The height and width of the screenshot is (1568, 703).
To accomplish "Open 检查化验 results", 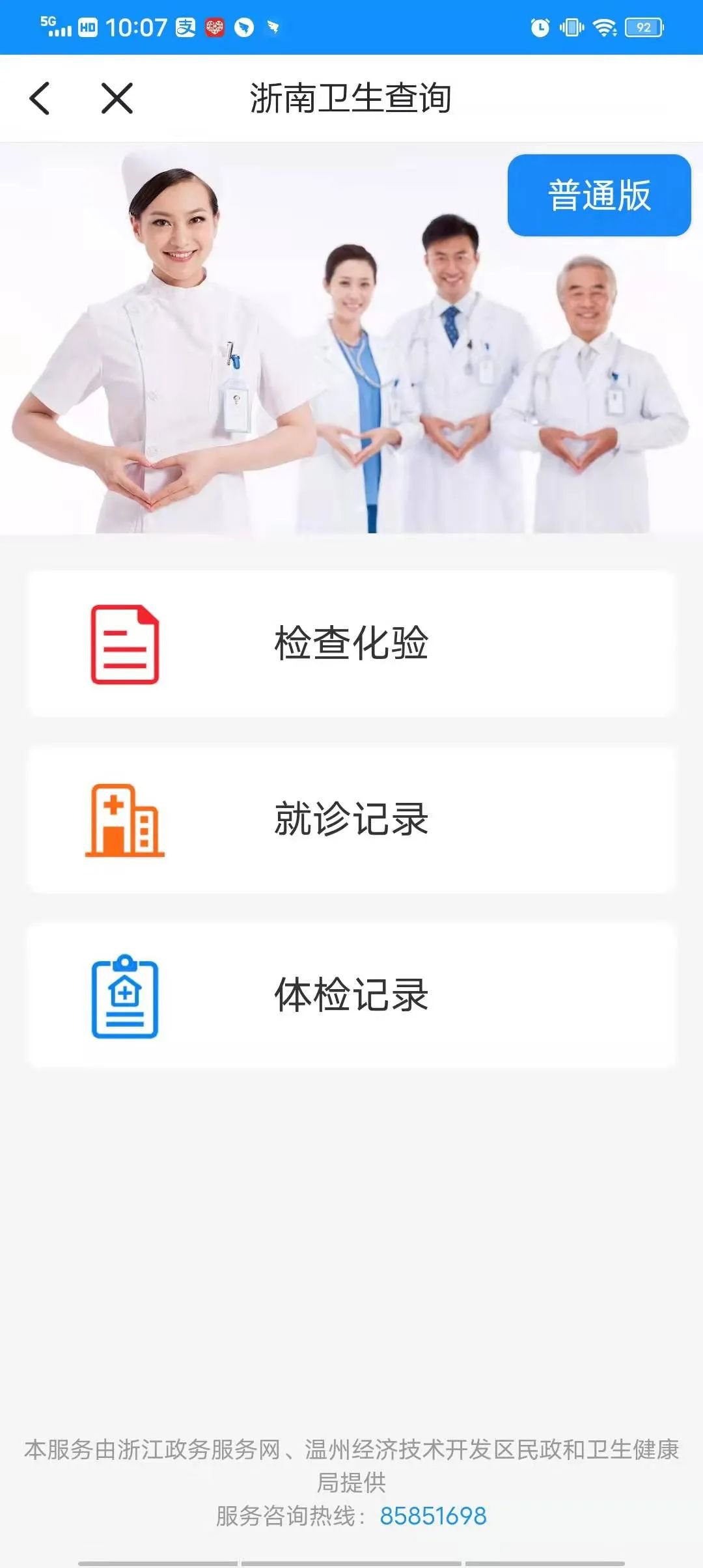I will pyautogui.click(x=351, y=643).
